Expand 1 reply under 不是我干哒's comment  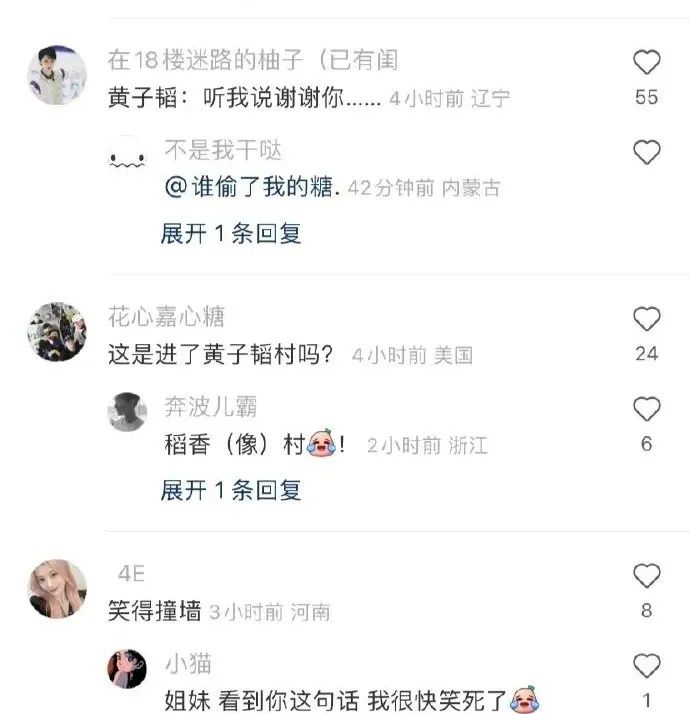coord(231,234)
